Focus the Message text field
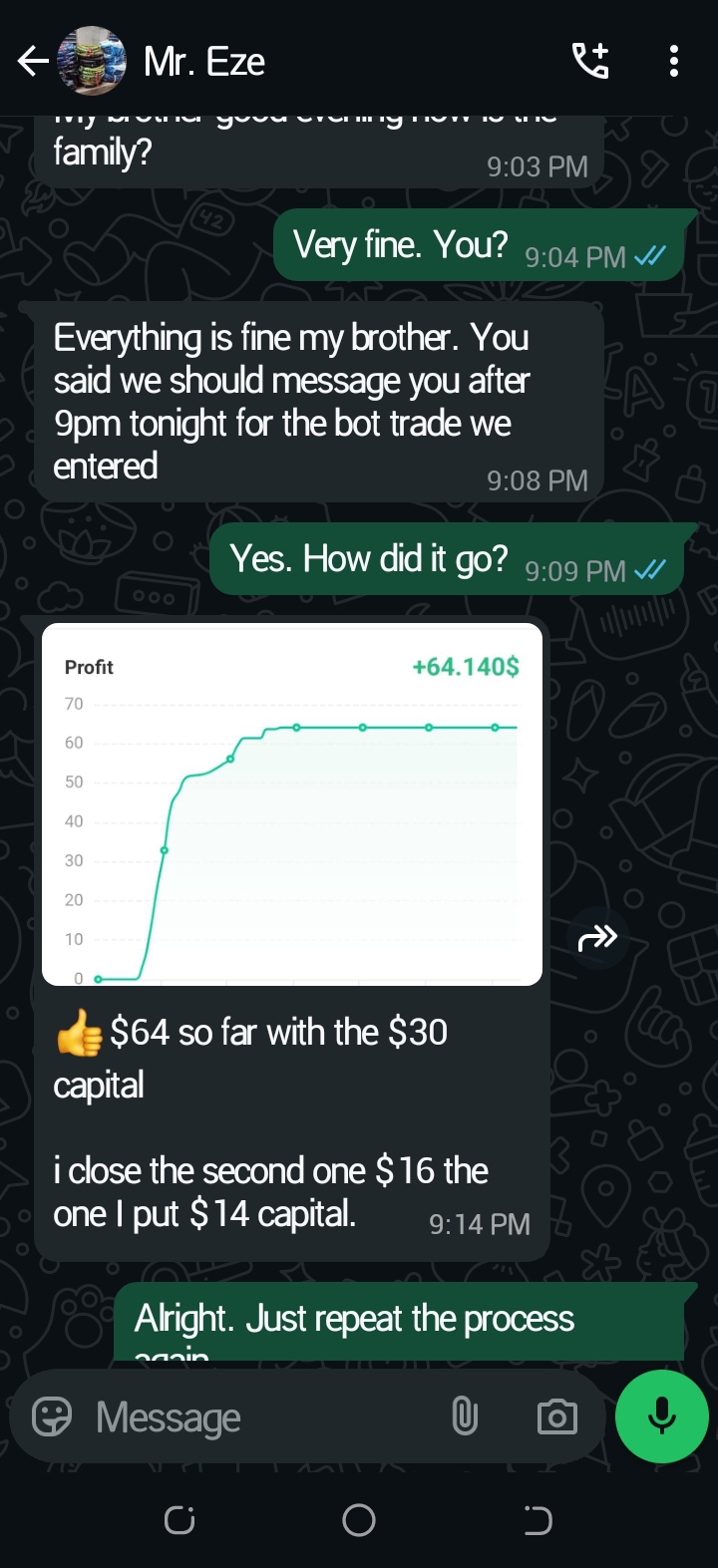 tap(259, 1416)
